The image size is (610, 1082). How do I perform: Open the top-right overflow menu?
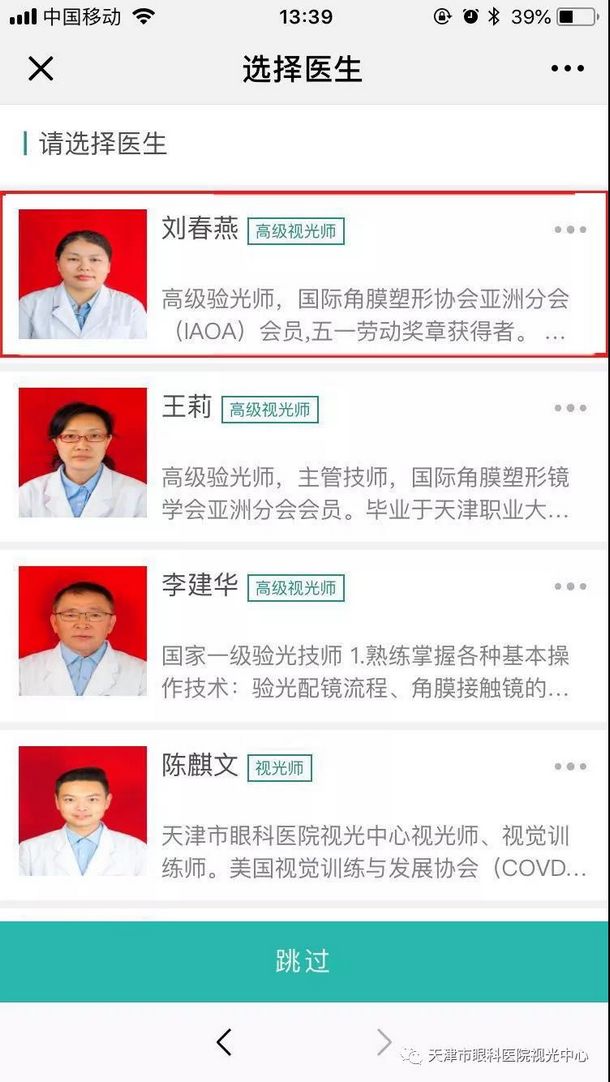[567, 69]
